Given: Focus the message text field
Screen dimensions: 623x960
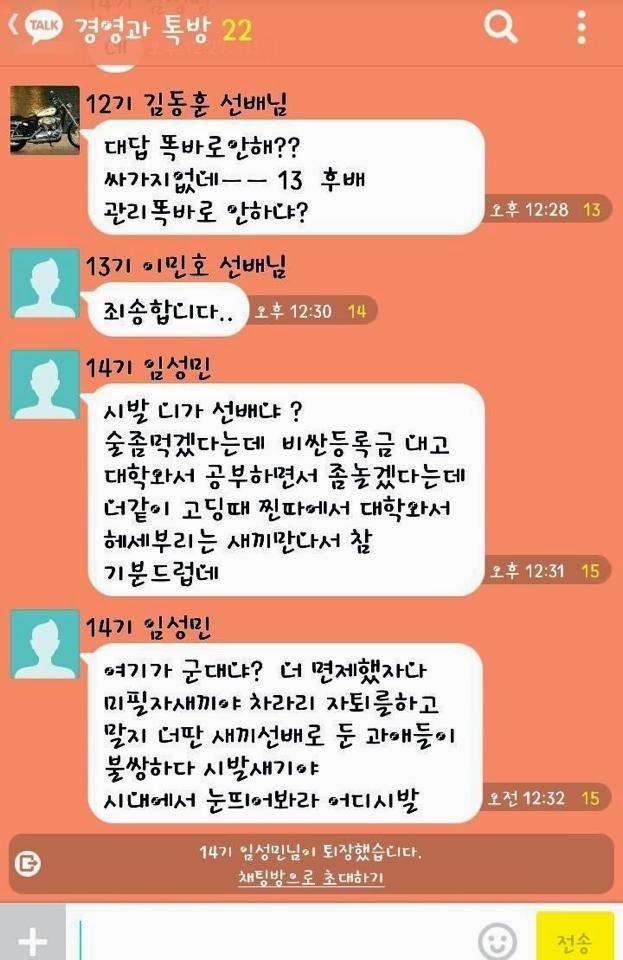Looking at the screenshot, I should pyautogui.click(x=270, y=939).
